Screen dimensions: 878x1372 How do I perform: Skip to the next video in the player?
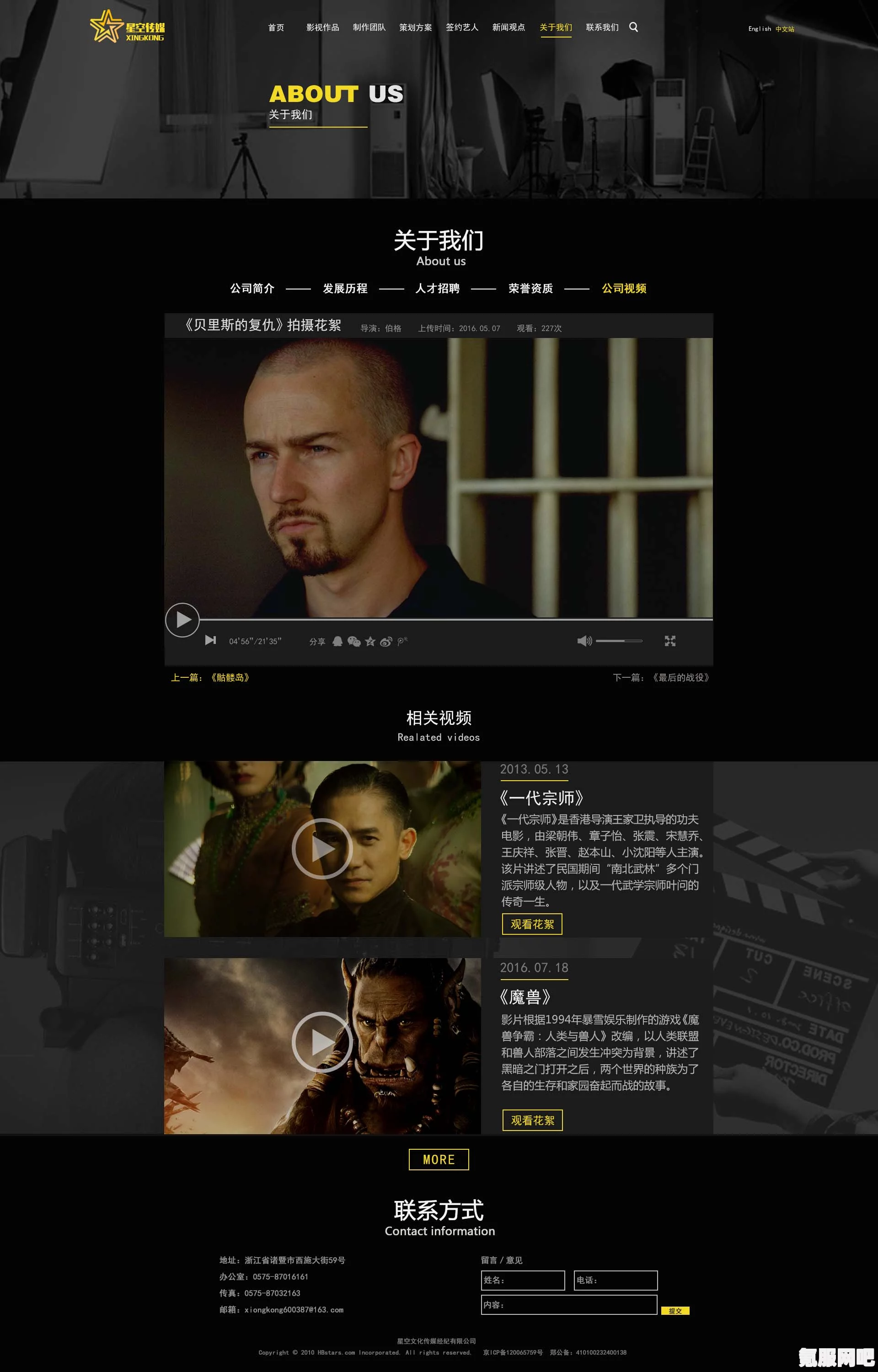[x=210, y=641]
